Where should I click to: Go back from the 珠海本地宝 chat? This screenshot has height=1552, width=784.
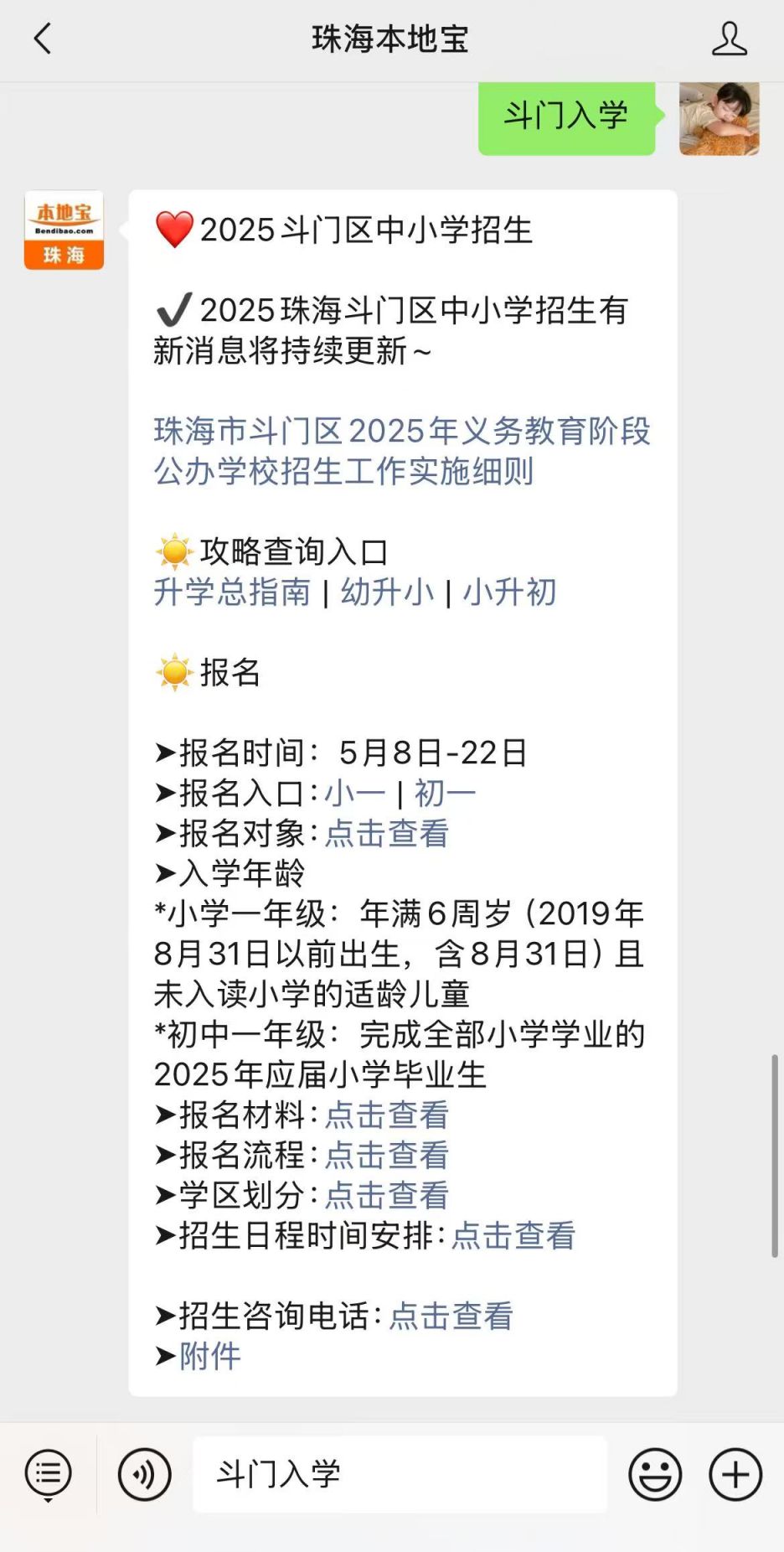point(43,39)
